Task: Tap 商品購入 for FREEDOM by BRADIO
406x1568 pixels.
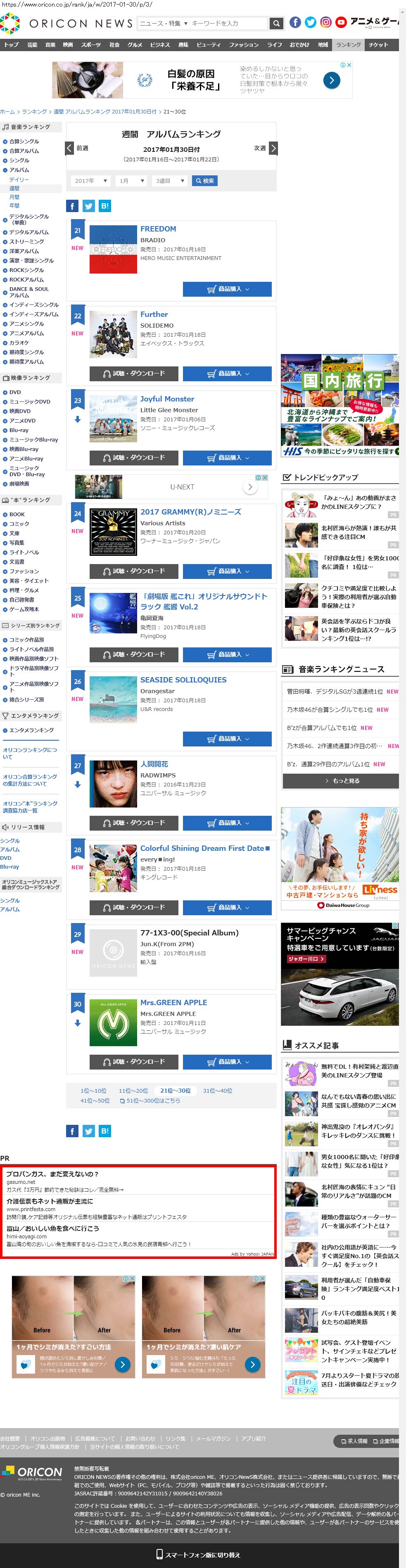Action: click(227, 289)
